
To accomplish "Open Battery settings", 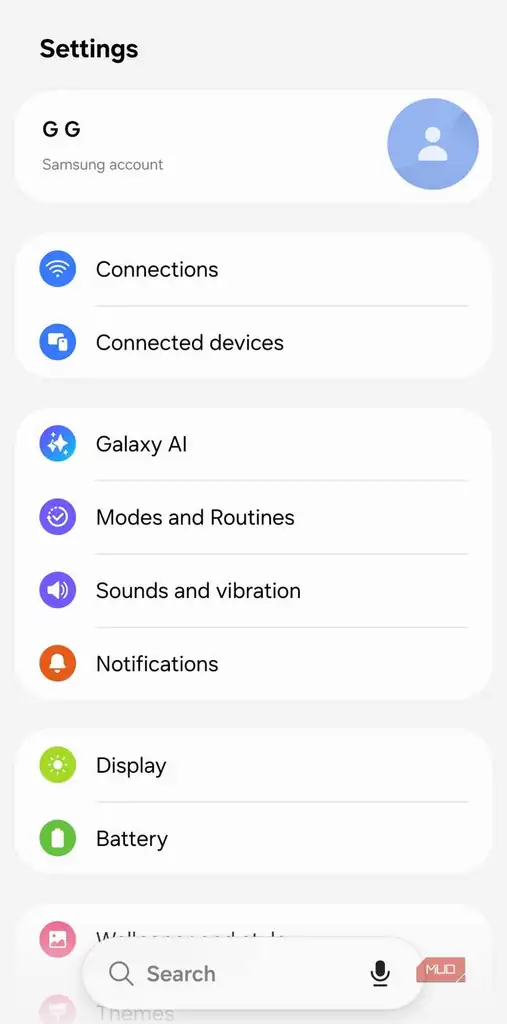I will 253,839.
